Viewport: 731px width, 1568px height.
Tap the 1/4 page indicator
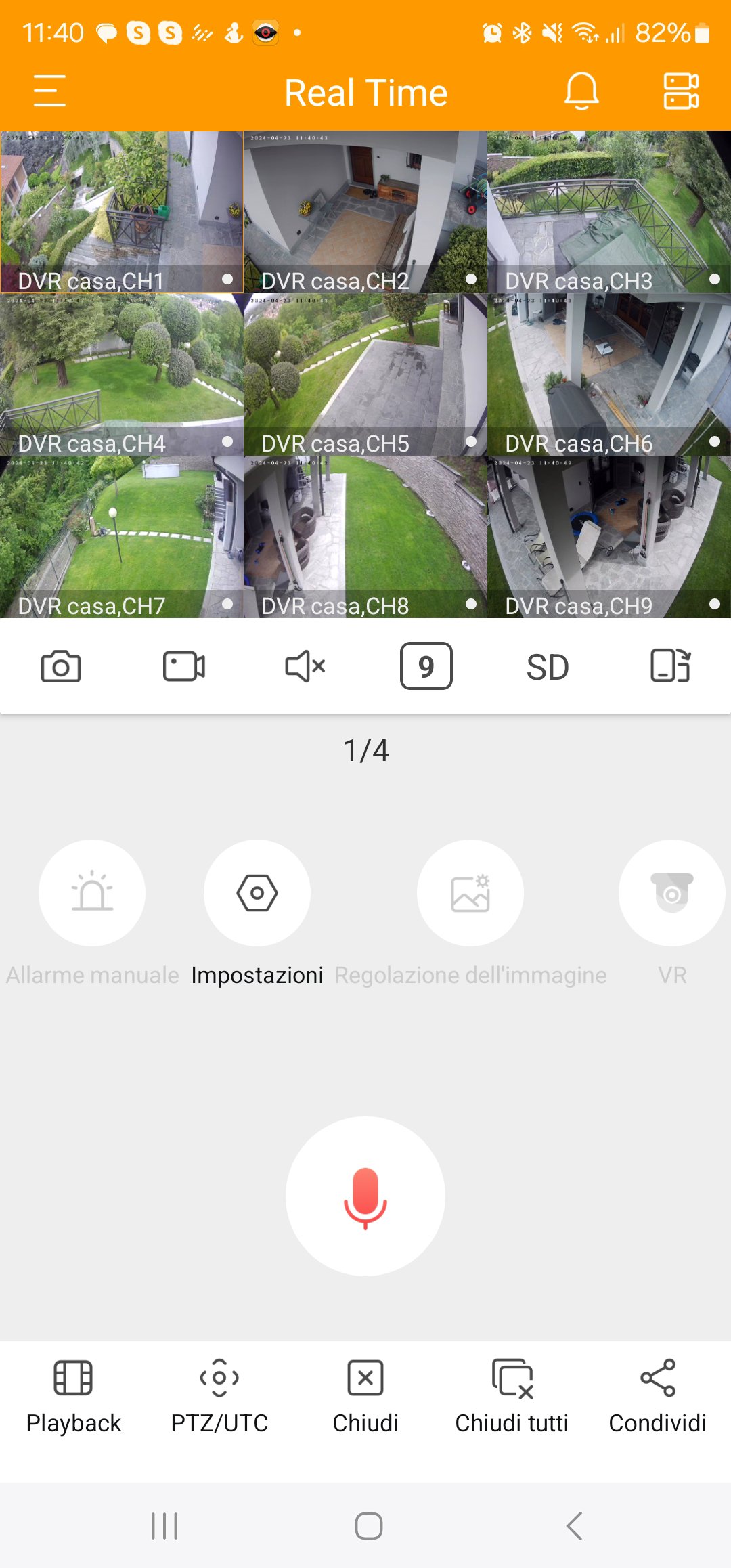point(365,750)
